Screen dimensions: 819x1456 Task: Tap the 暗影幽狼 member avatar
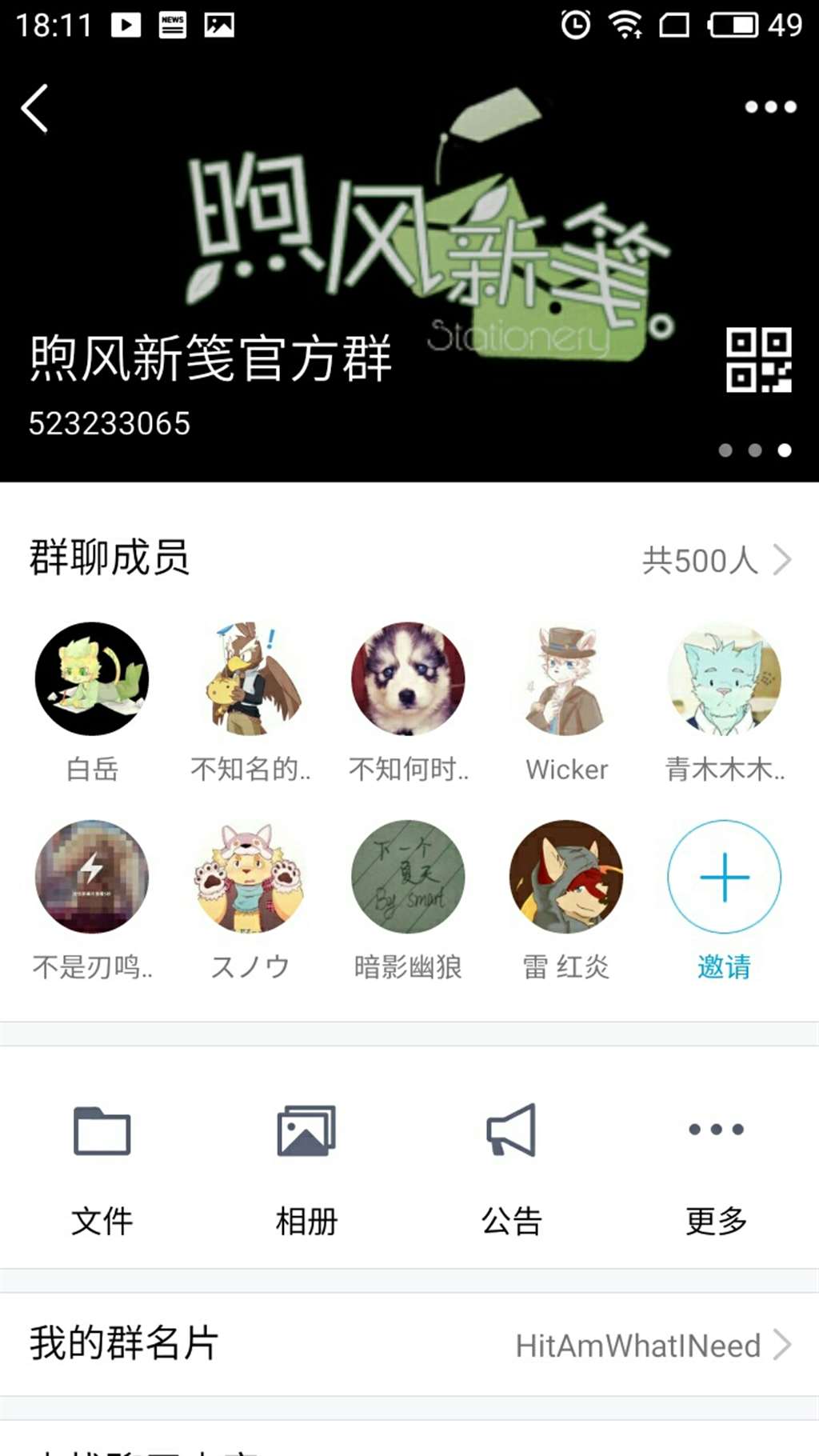pyautogui.click(x=408, y=877)
